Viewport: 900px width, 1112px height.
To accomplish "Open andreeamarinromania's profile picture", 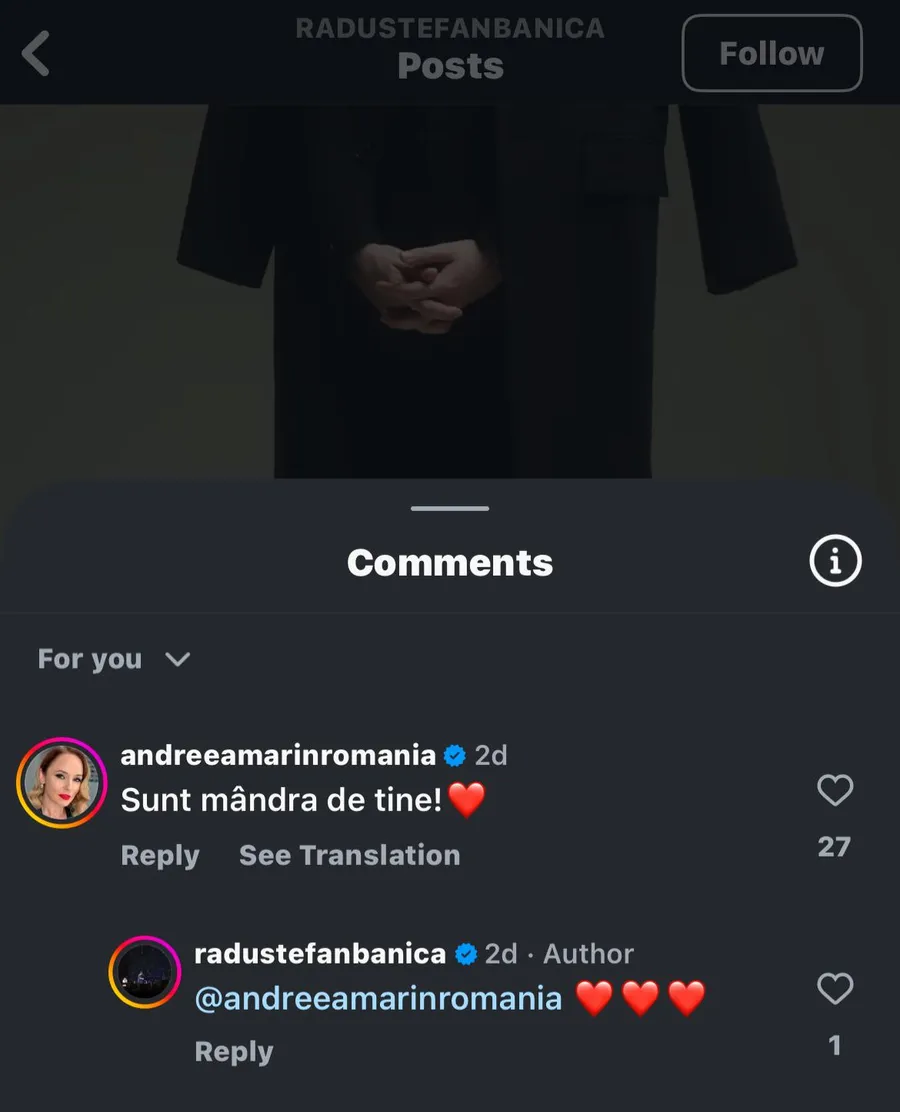I will click(x=61, y=783).
